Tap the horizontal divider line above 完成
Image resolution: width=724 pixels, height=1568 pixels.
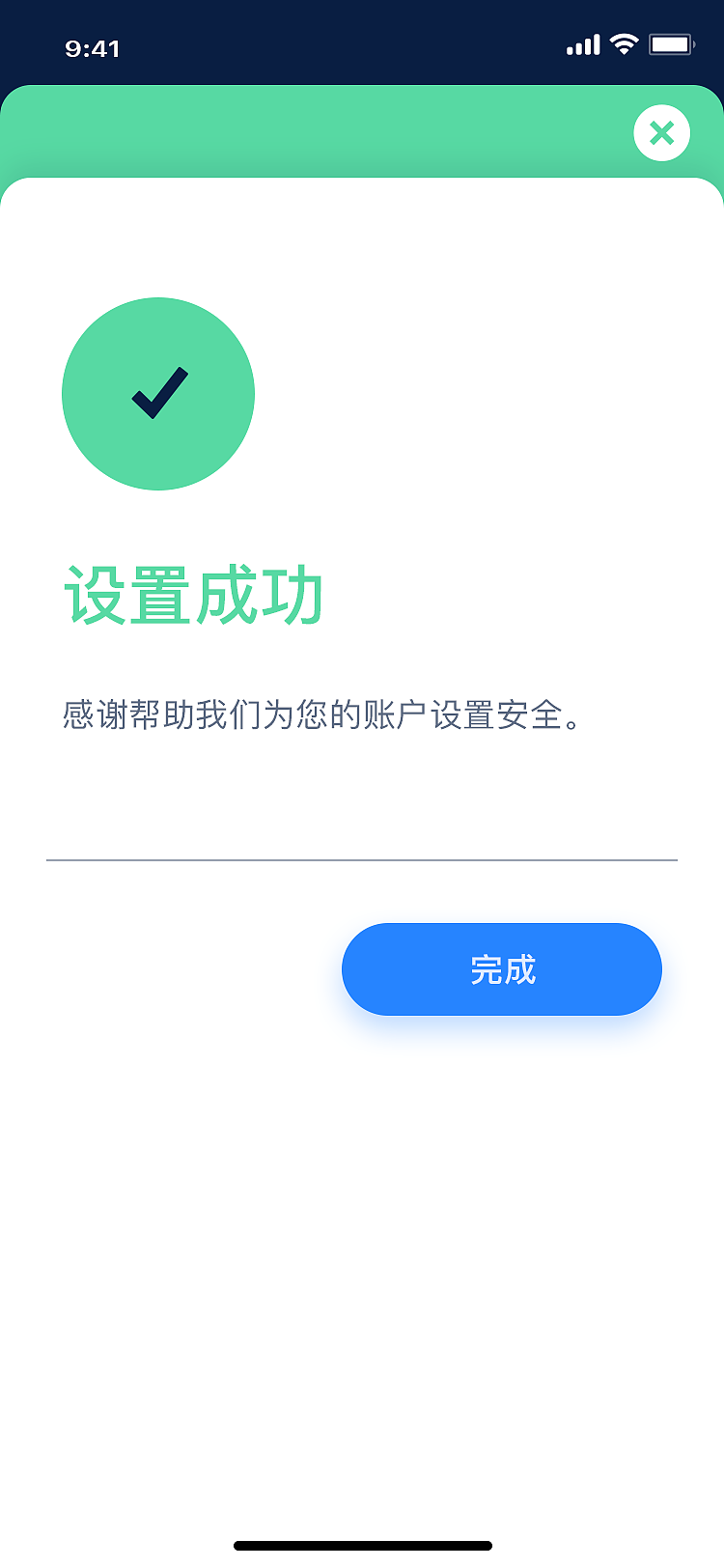pyautogui.click(x=362, y=859)
